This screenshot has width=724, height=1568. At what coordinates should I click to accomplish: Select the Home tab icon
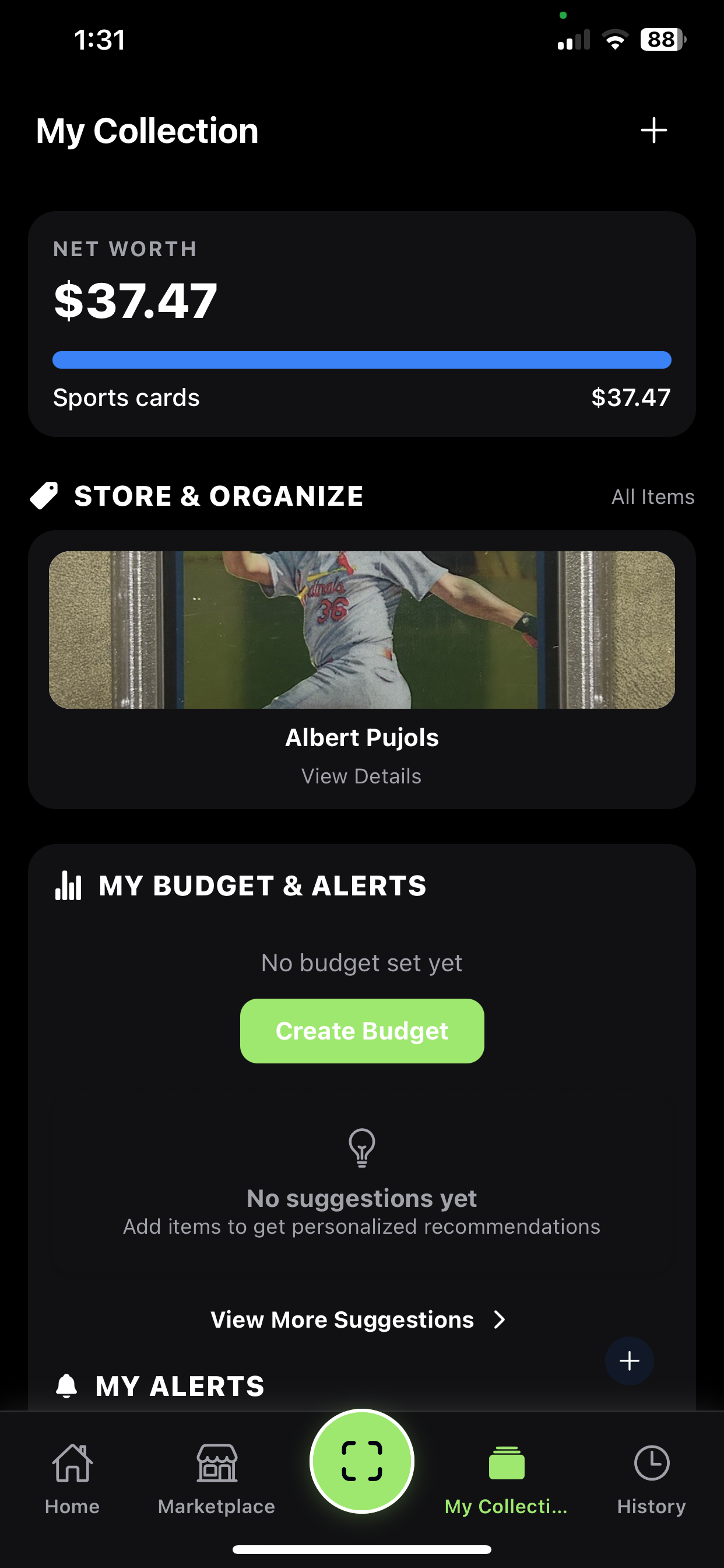pyautogui.click(x=72, y=1464)
